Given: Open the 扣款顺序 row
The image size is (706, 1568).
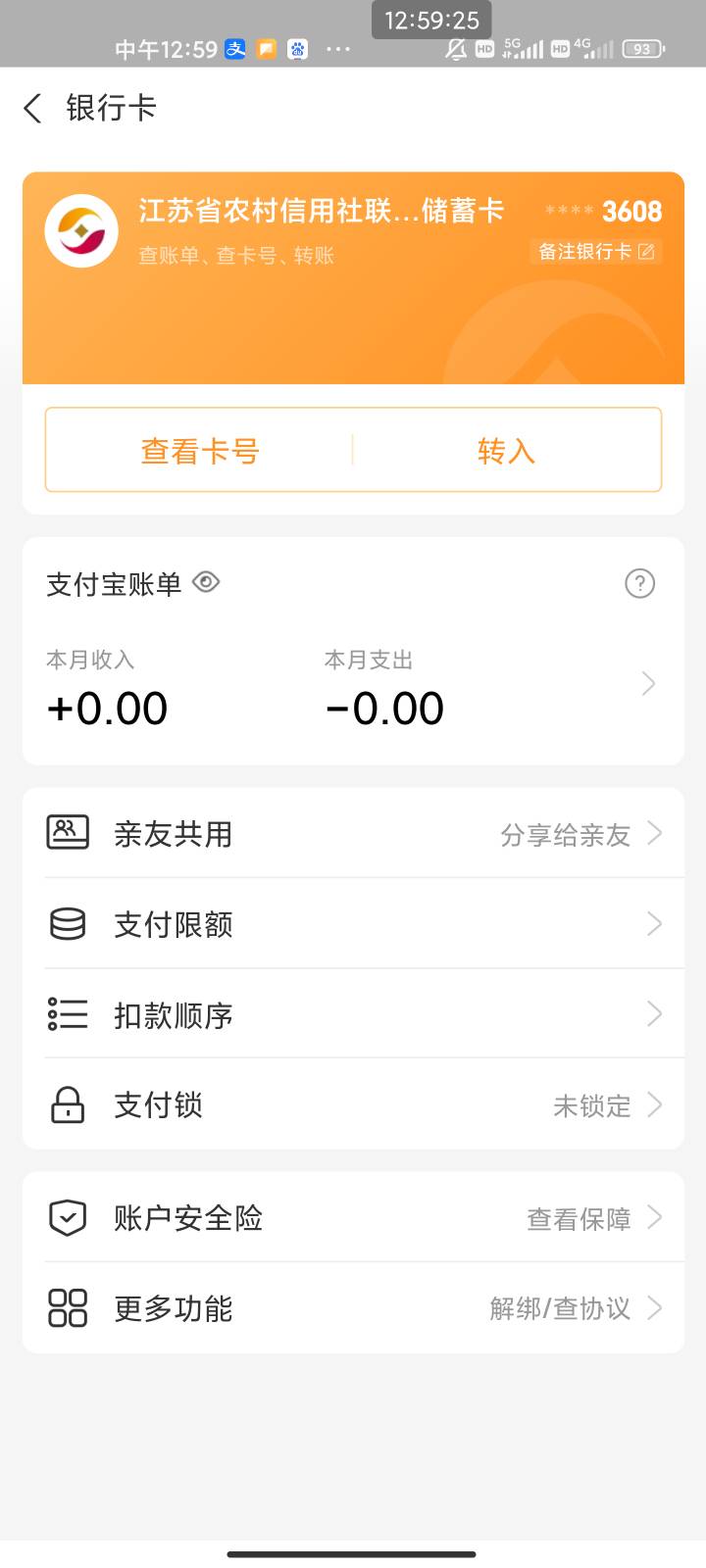Looking at the screenshot, I should pyautogui.click(x=353, y=1014).
